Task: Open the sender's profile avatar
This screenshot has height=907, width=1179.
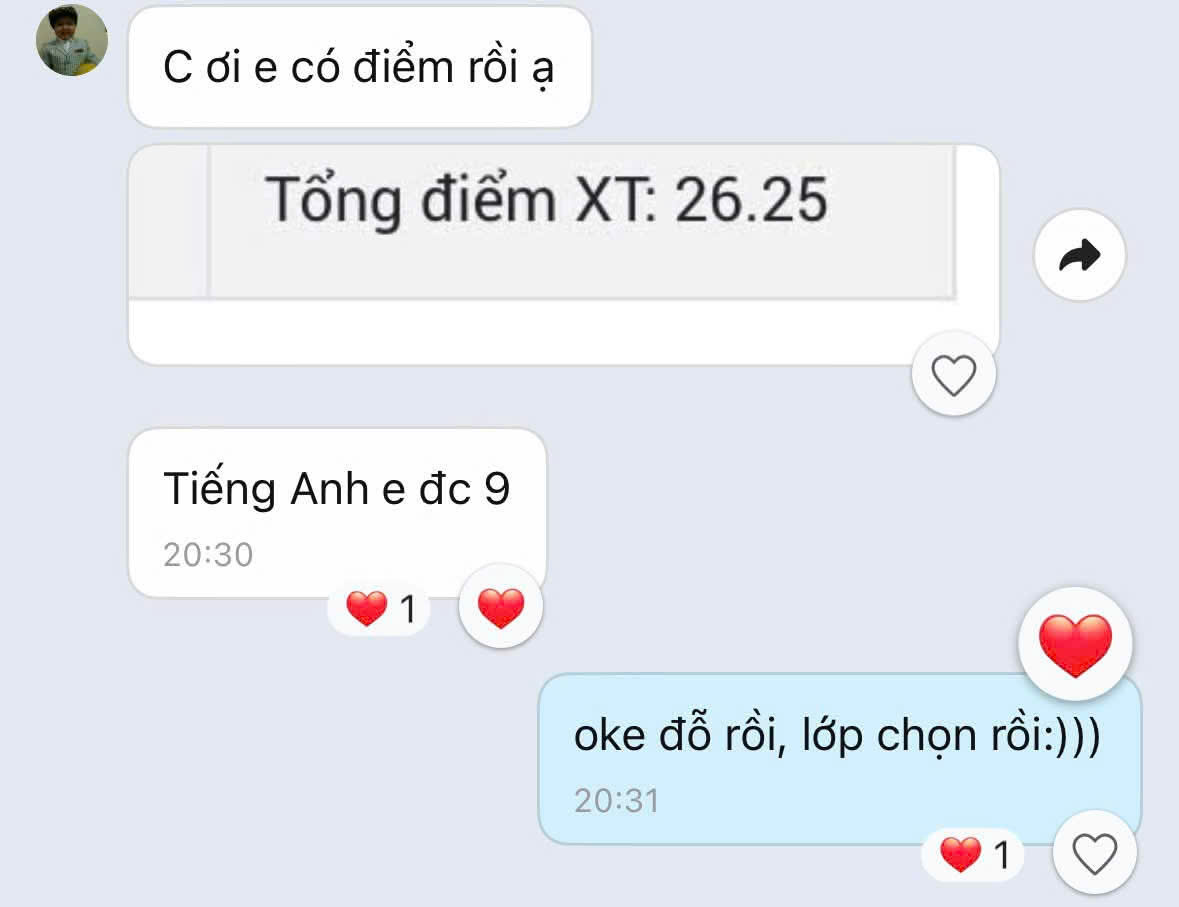Action: point(72,40)
